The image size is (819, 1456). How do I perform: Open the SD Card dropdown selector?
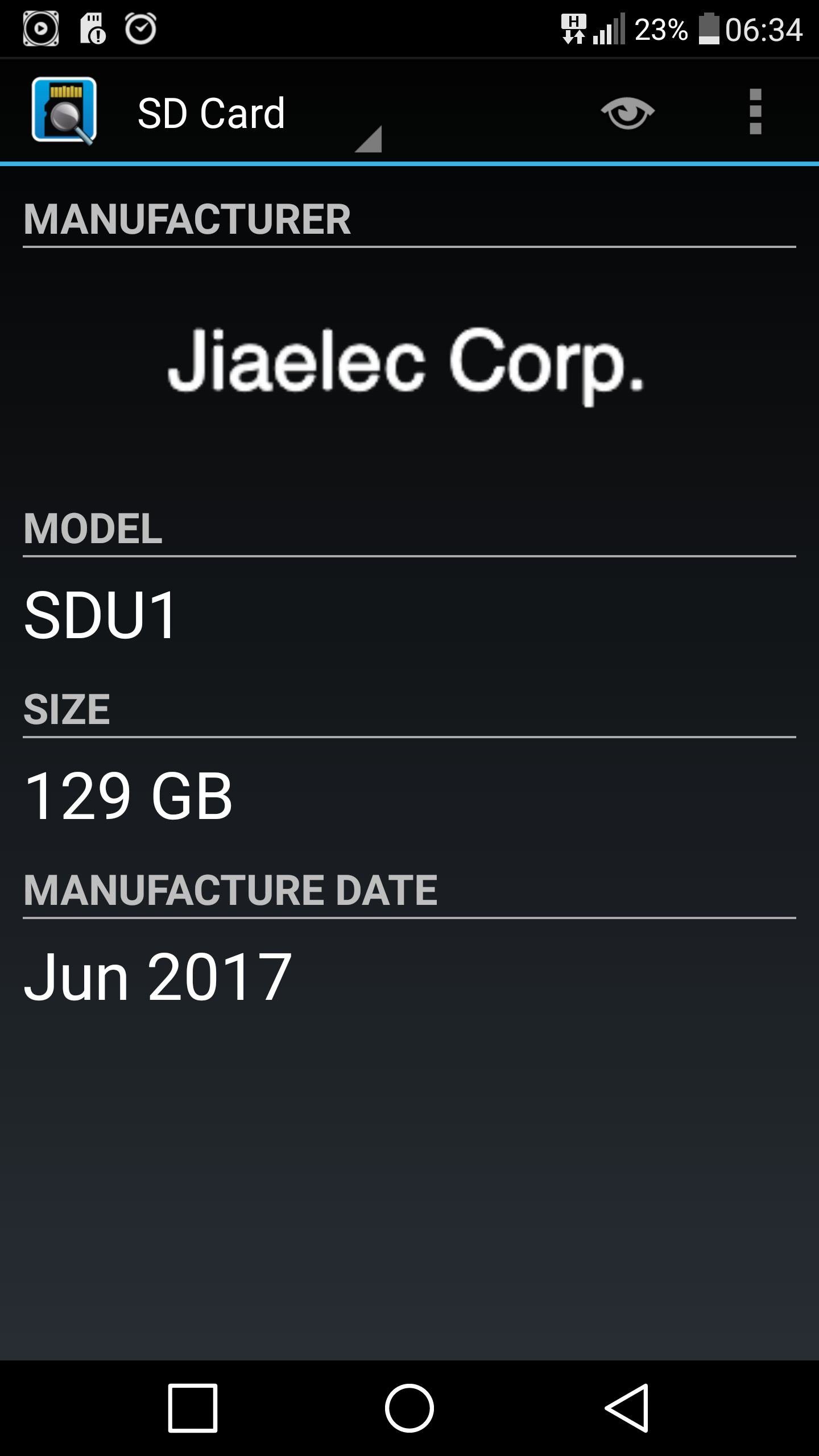pyautogui.click(x=259, y=114)
